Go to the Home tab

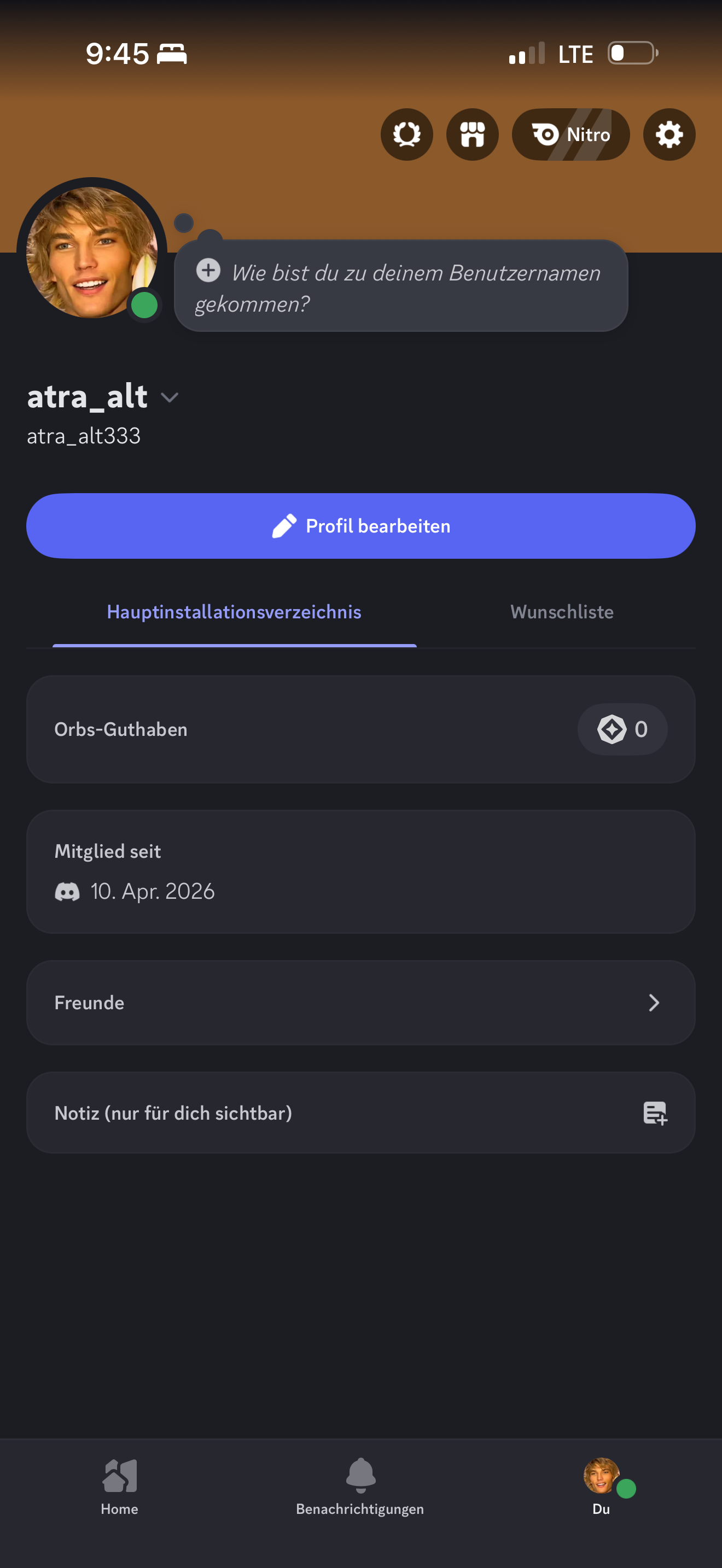[119, 1487]
